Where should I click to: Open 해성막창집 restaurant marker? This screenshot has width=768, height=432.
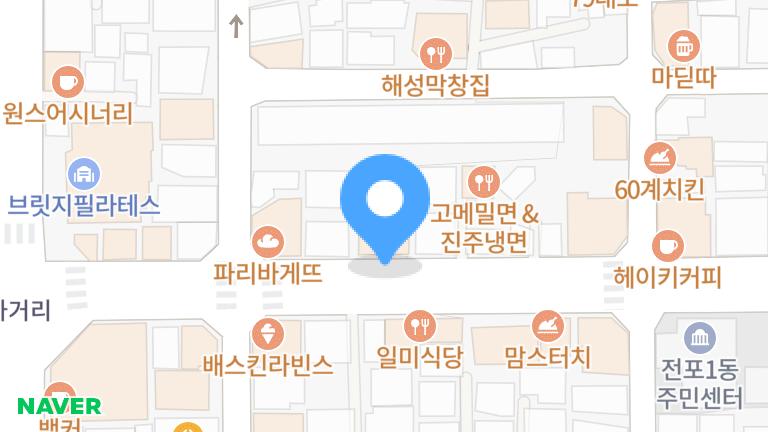436,53
